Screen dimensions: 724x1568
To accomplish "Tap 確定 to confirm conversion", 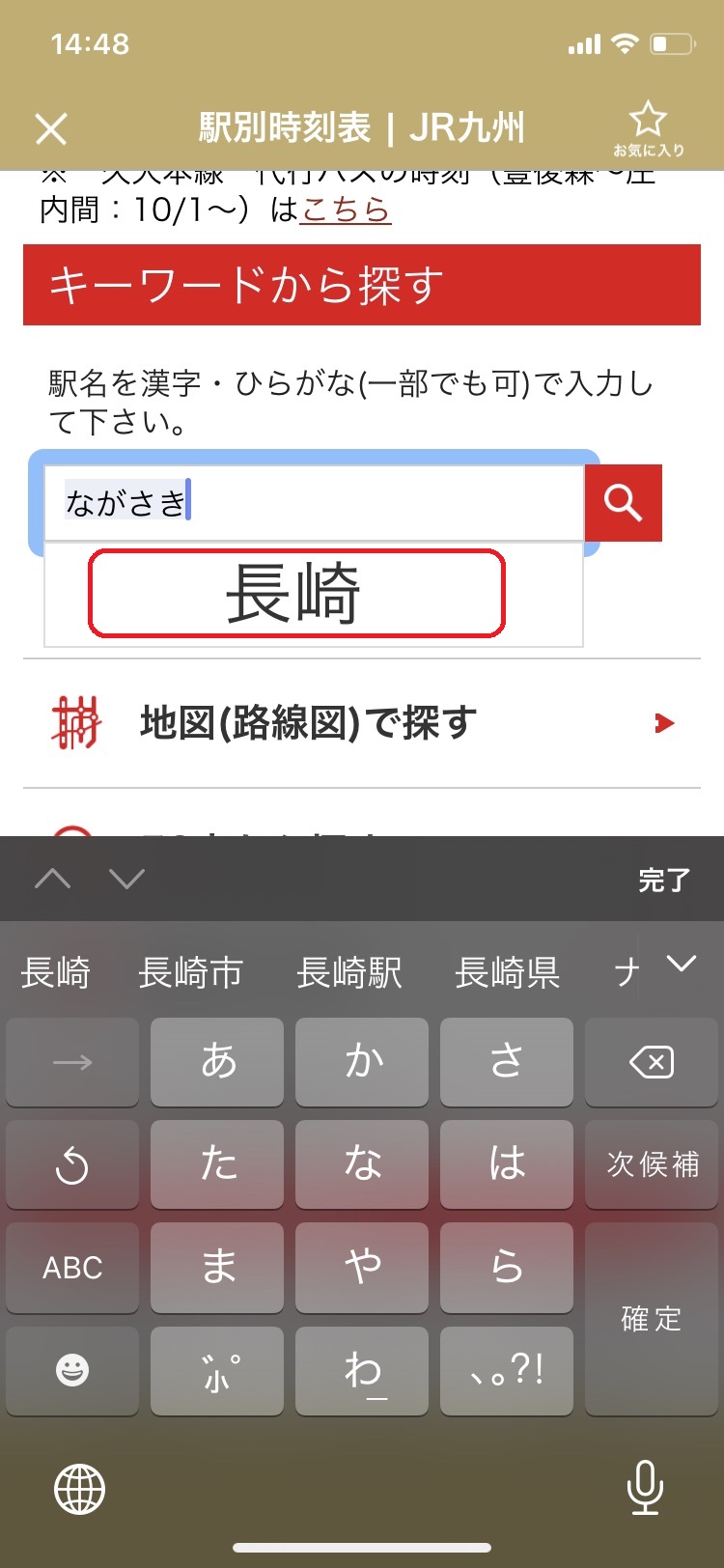I will 652,1318.
